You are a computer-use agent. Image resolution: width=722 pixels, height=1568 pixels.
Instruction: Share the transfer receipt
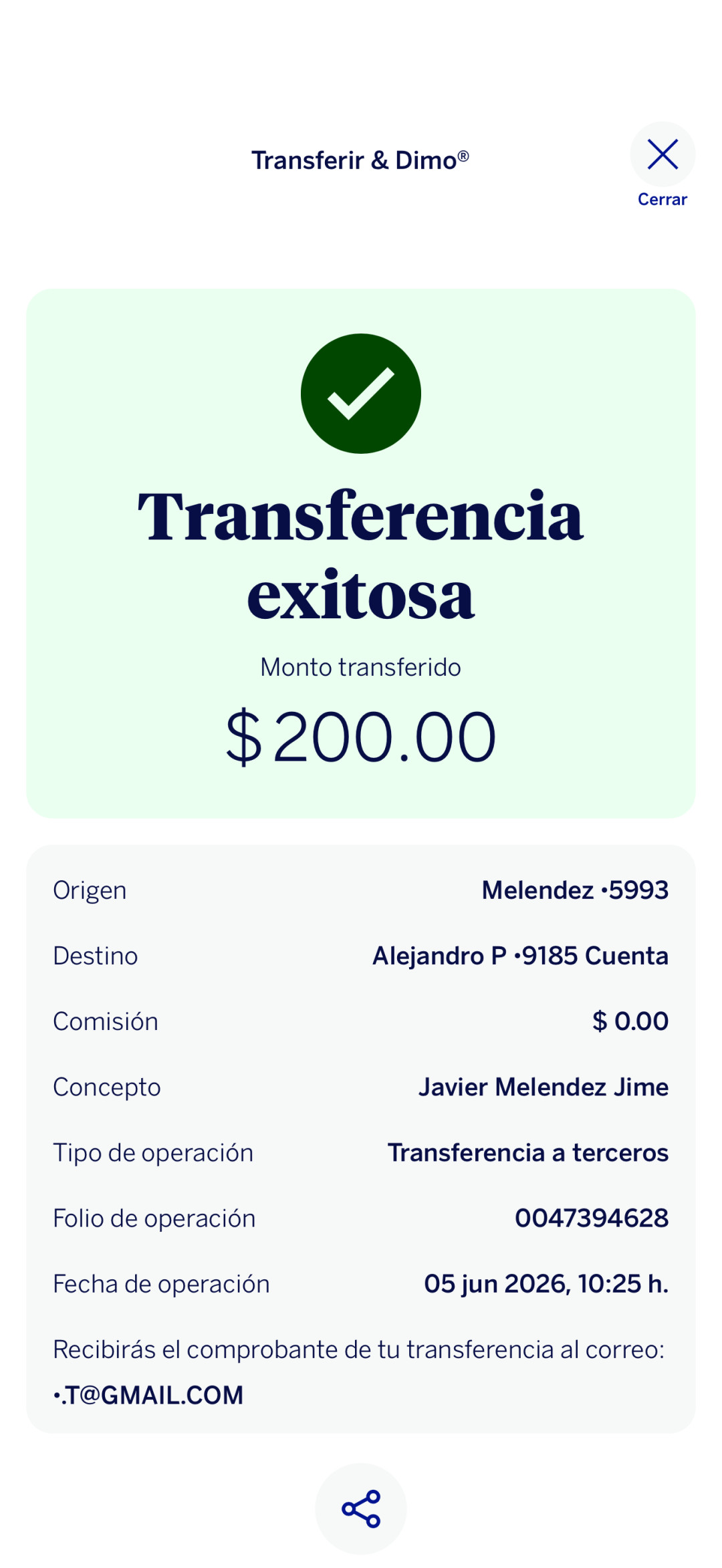tap(361, 1509)
